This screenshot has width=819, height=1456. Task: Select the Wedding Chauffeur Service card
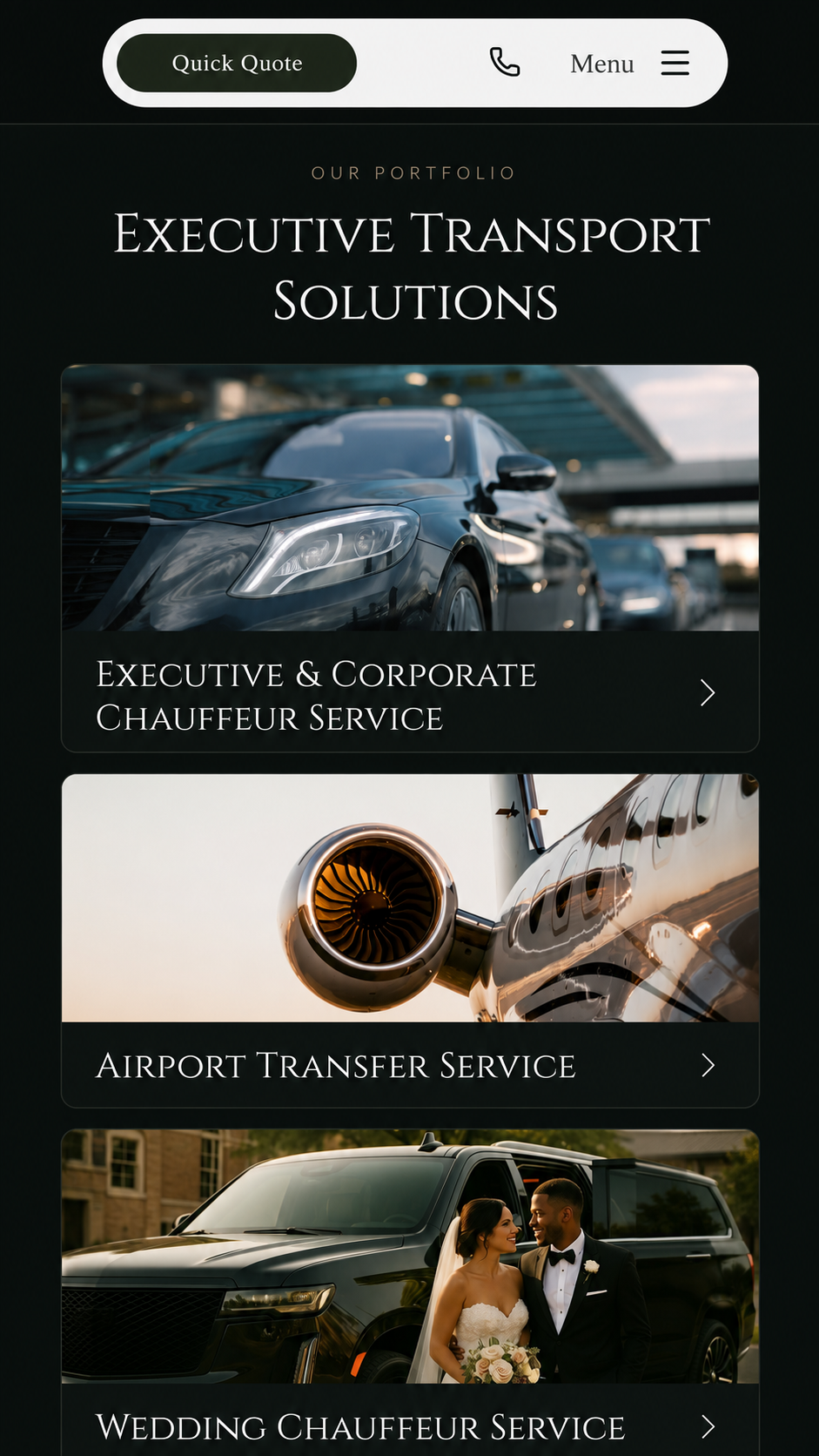(410, 1293)
